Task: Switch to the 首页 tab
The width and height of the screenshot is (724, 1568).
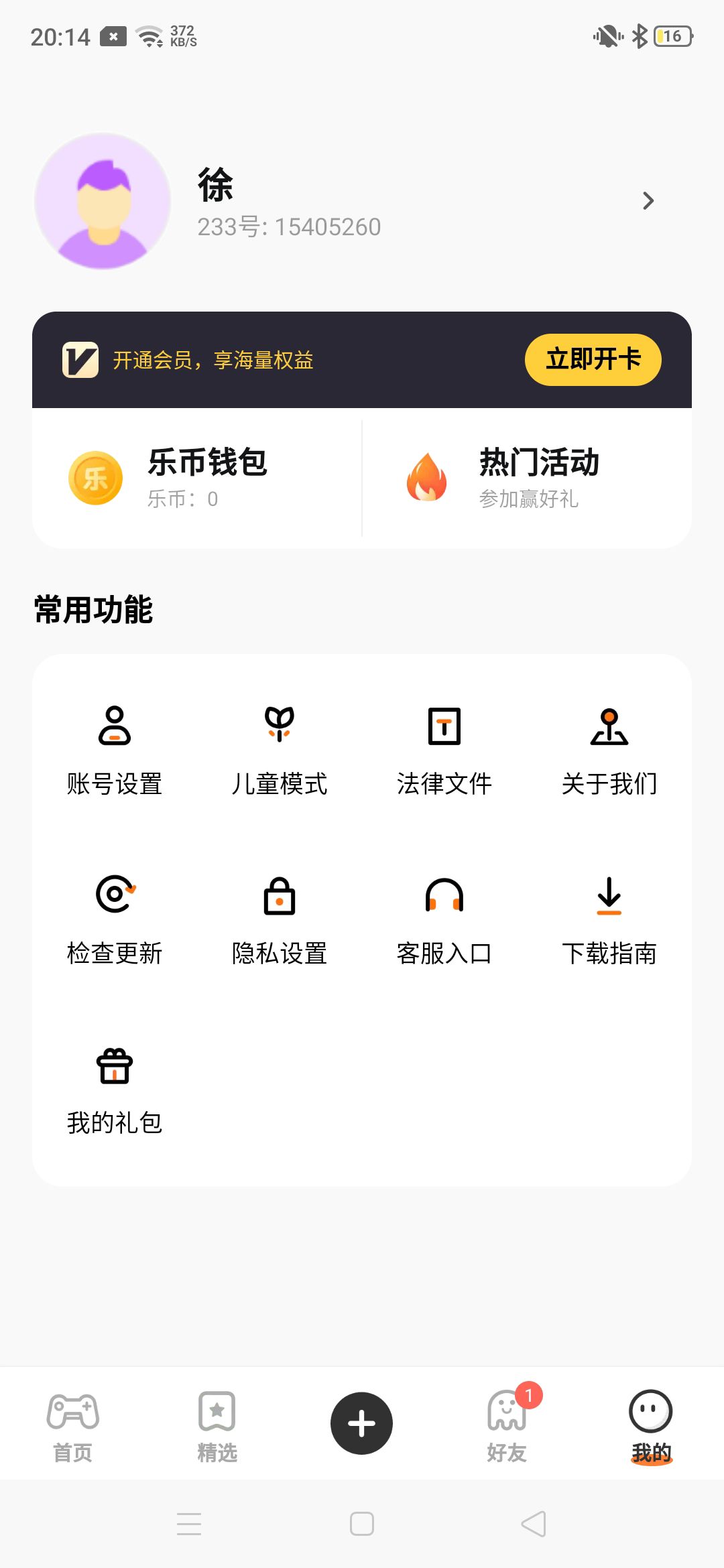Action: click(72, 1425)
